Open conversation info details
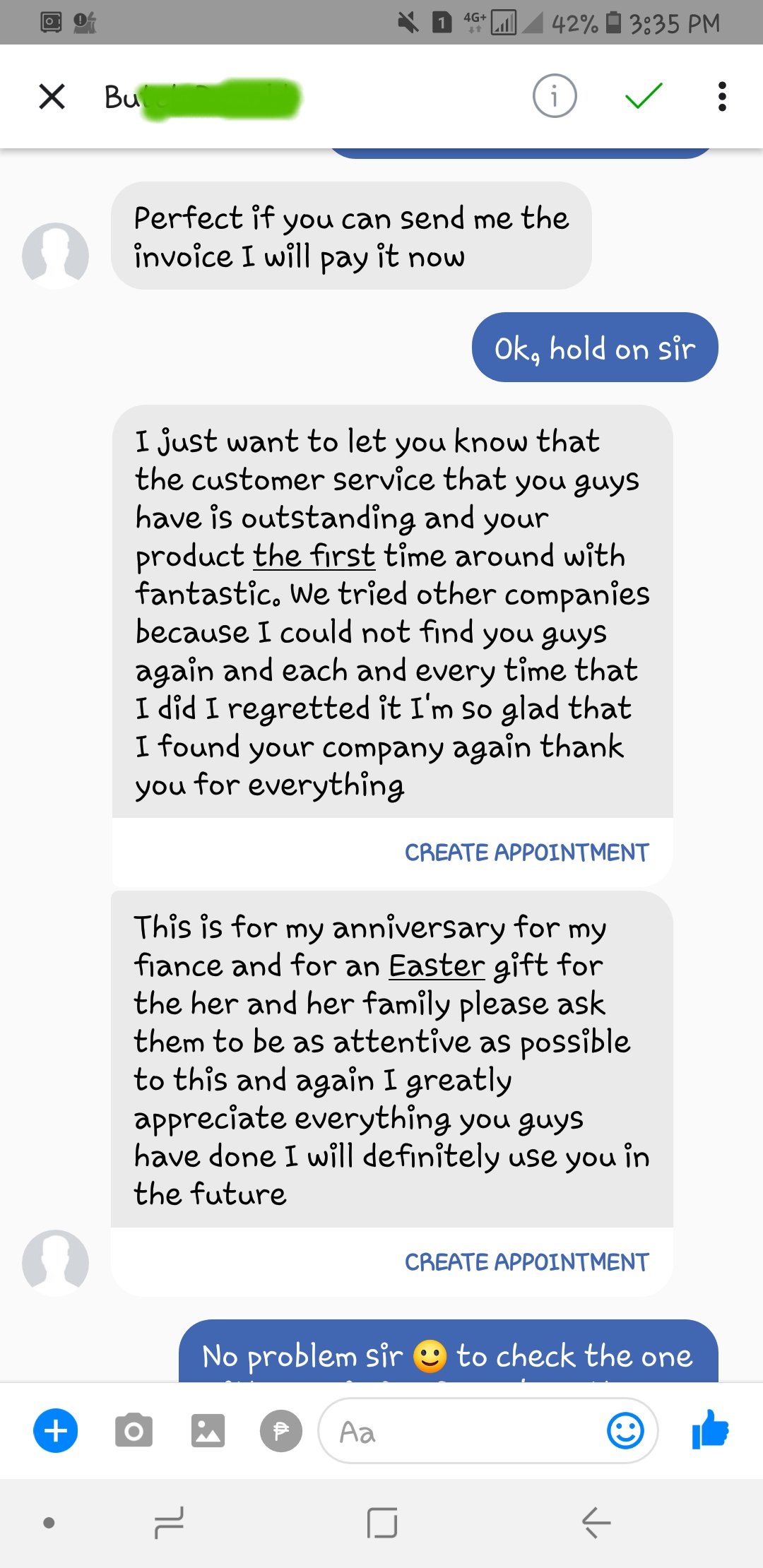The height and width of the screenshot is (1568, 763). coord(555,96)
